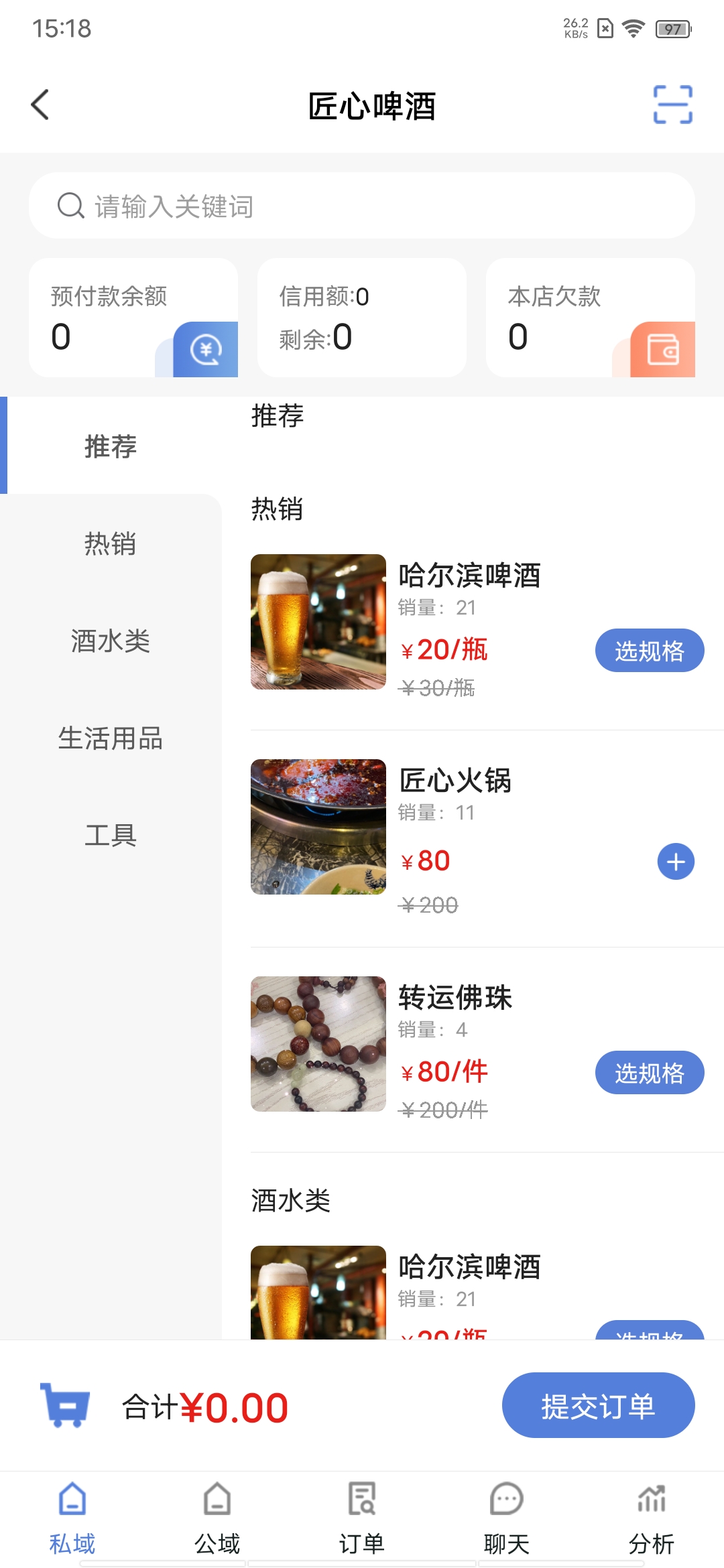
Task: Tap the back arrow to leave 匠心啤酒
Action: tap(39, 106)
